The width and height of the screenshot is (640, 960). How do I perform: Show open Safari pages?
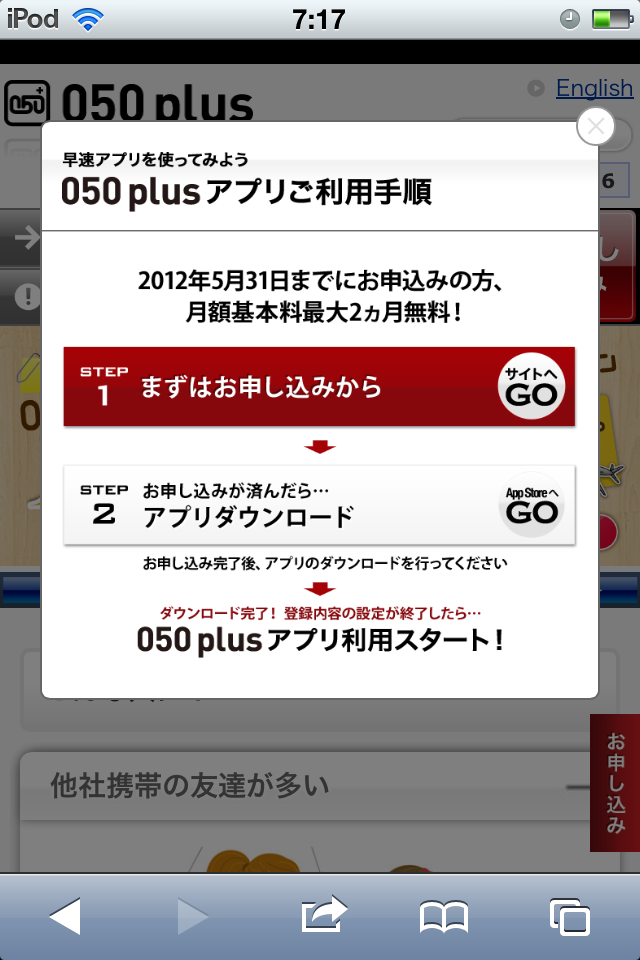pyautogui.click(x=569, y=916)
